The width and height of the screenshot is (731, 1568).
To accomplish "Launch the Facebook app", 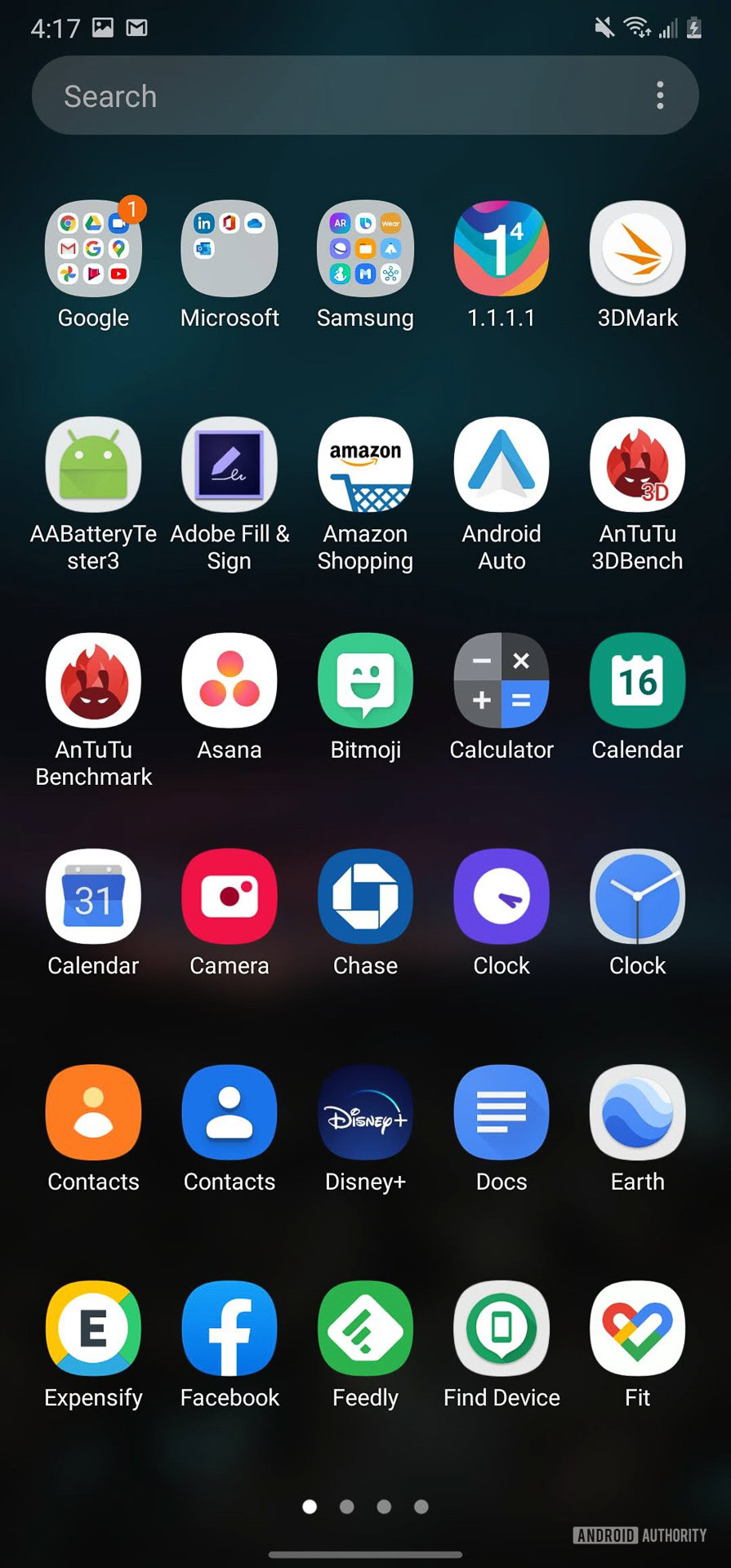I will tap(230, 1329).
